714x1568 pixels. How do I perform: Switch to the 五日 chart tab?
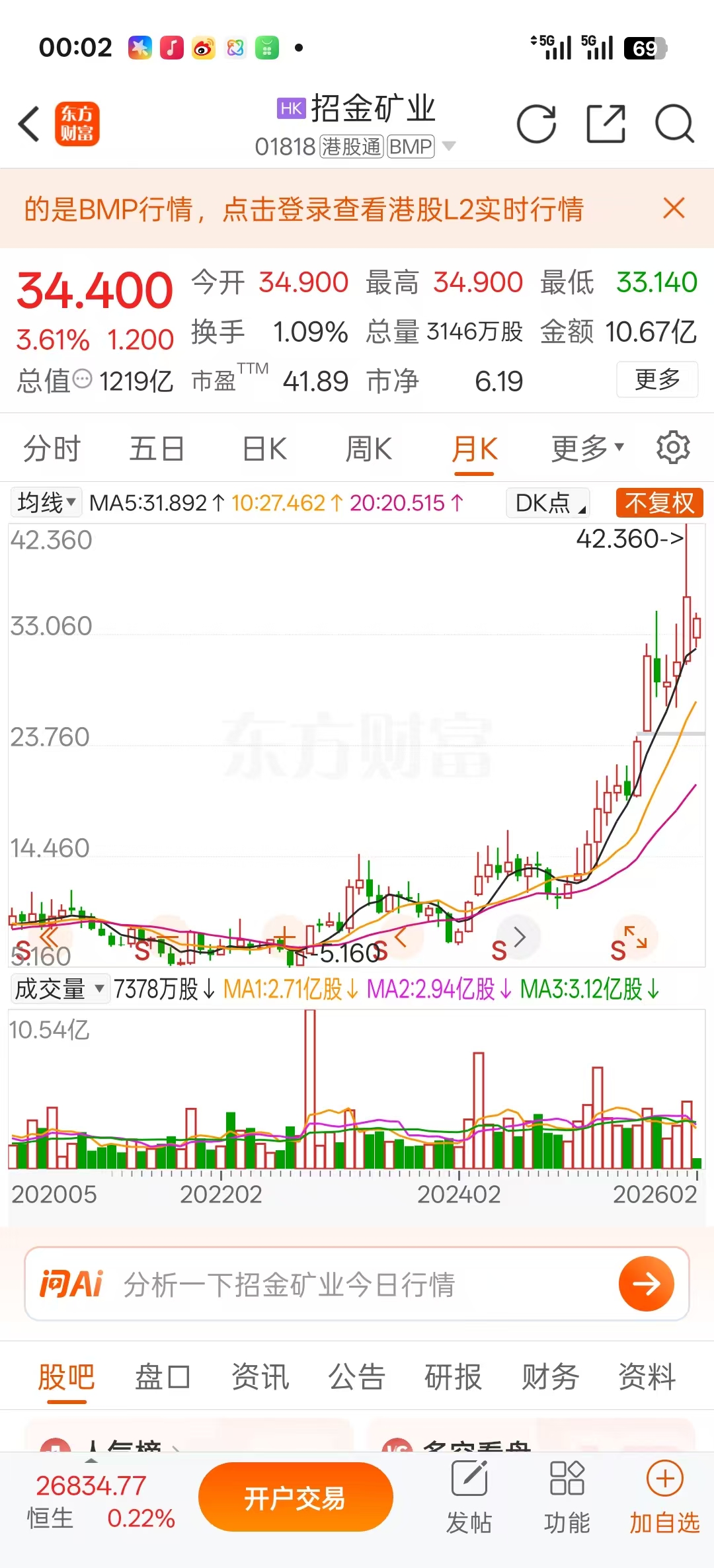(x=157, y=449)
